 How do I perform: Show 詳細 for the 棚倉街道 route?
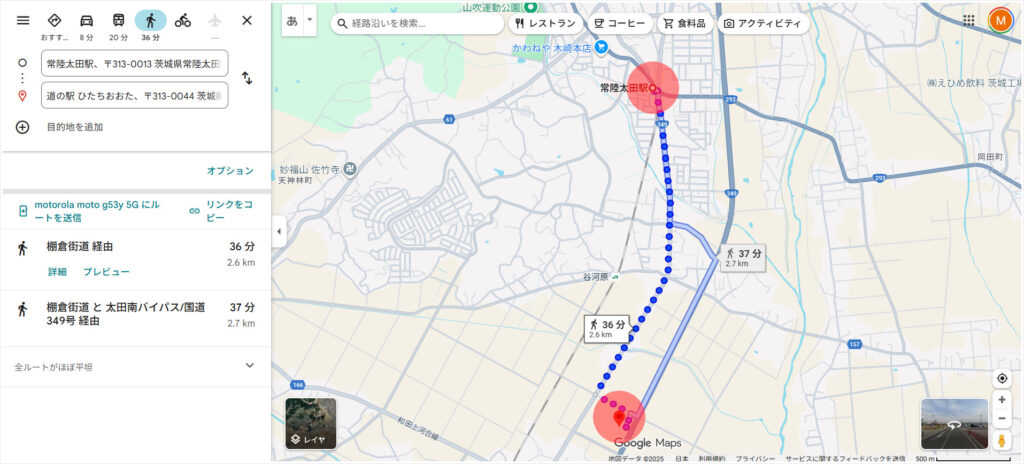click(57, 272)
